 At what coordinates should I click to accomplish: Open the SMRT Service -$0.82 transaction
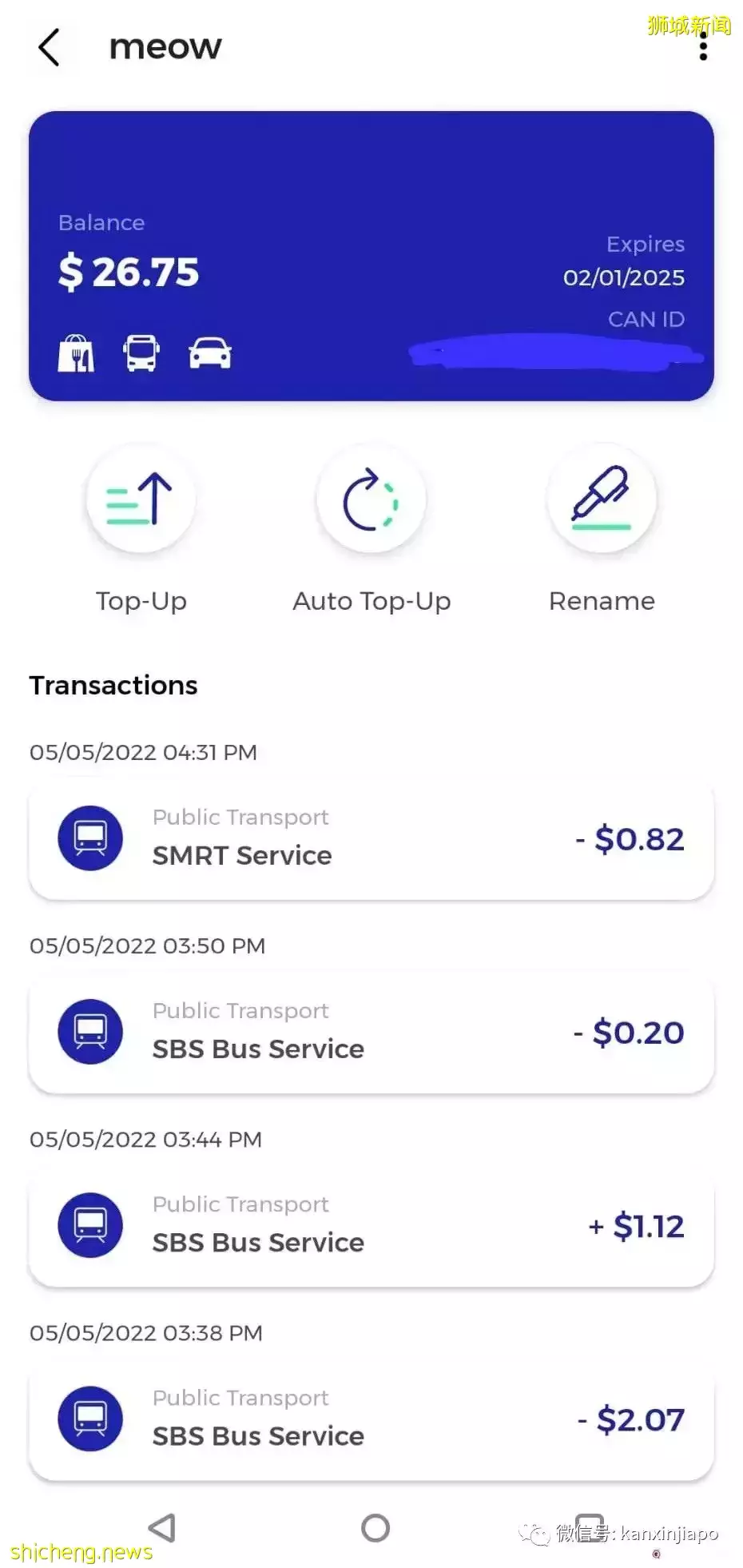[371, 839]
